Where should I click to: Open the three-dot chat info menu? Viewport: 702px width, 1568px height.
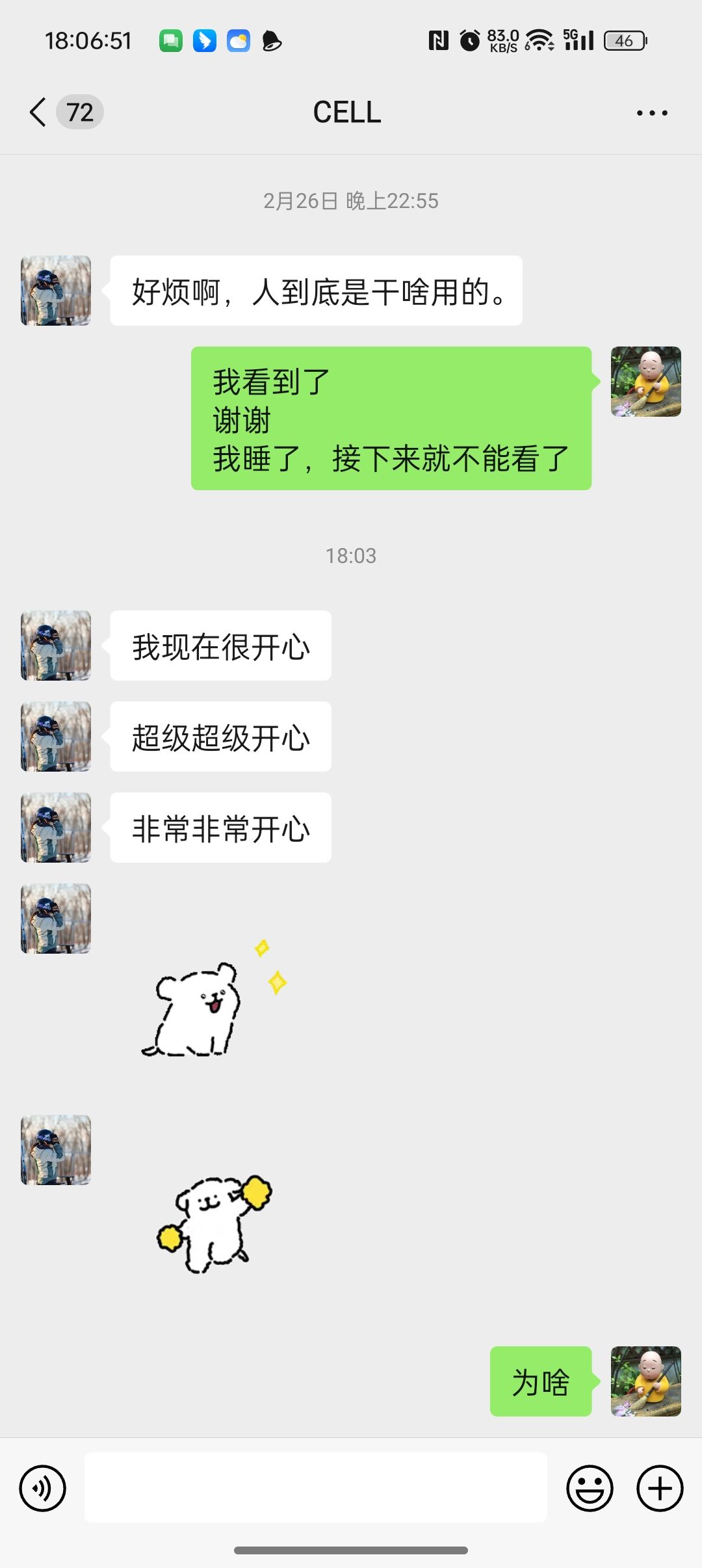pyautogui.click(x=651, y=113)
